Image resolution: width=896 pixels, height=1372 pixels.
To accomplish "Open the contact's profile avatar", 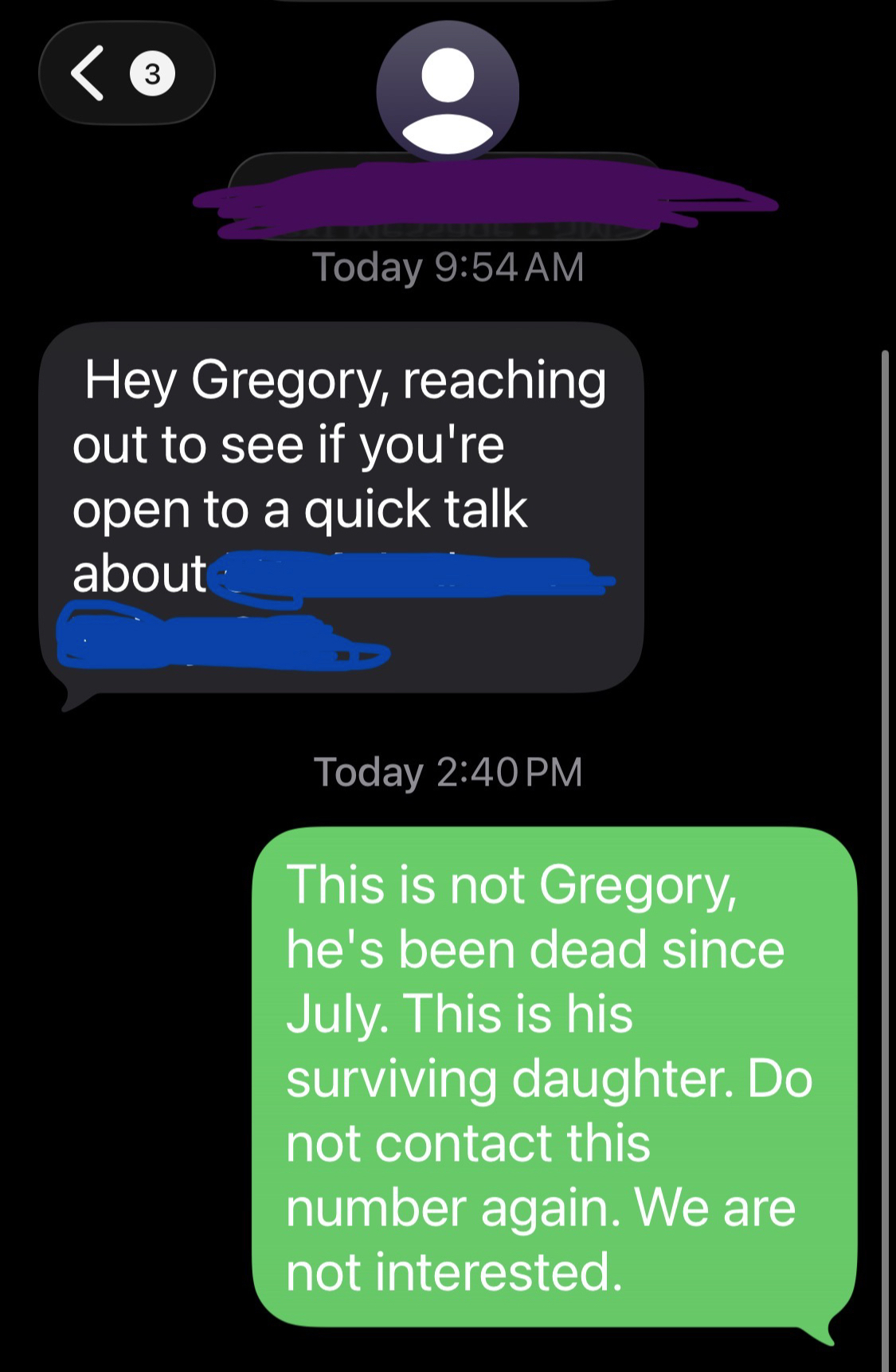I will 448,93.
